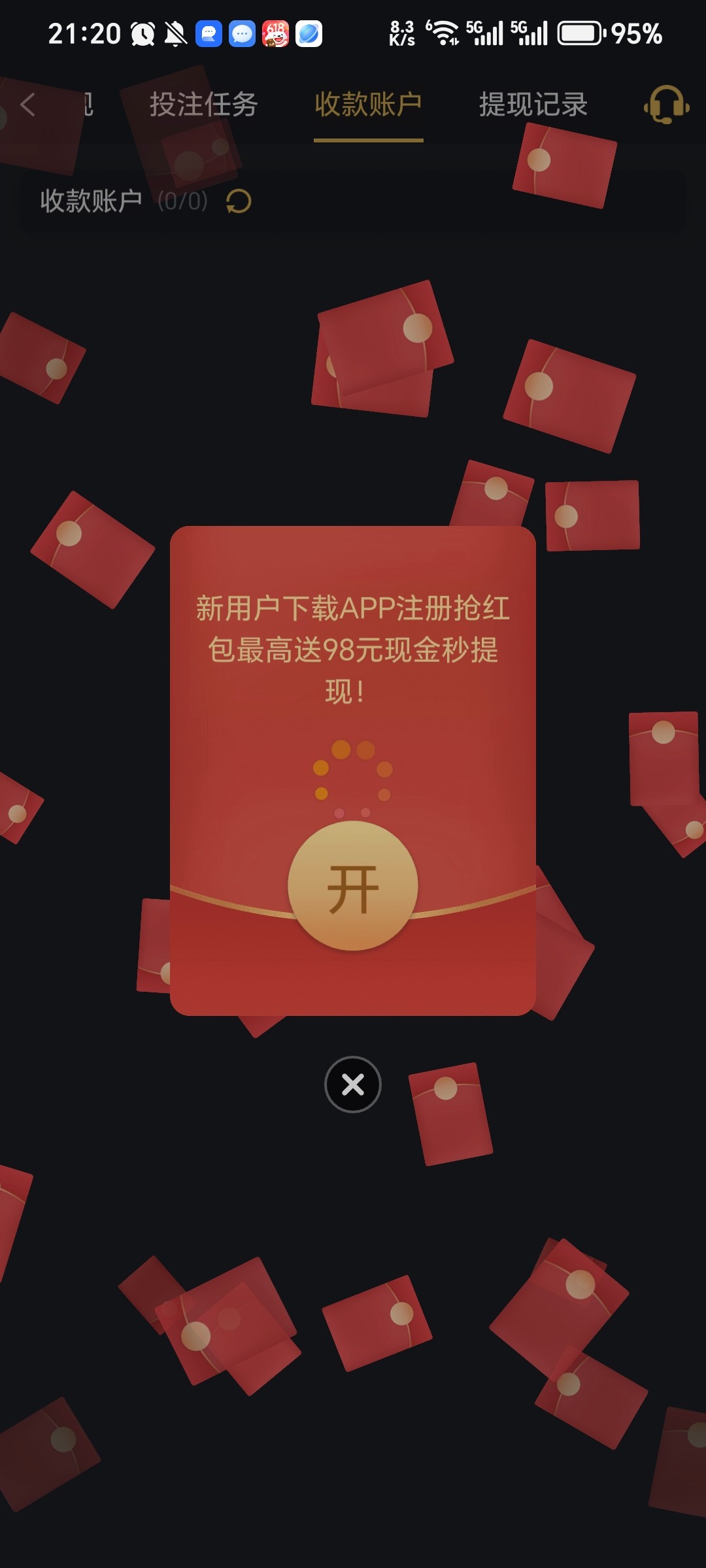Switch to the 投注任务 tab

204,105
